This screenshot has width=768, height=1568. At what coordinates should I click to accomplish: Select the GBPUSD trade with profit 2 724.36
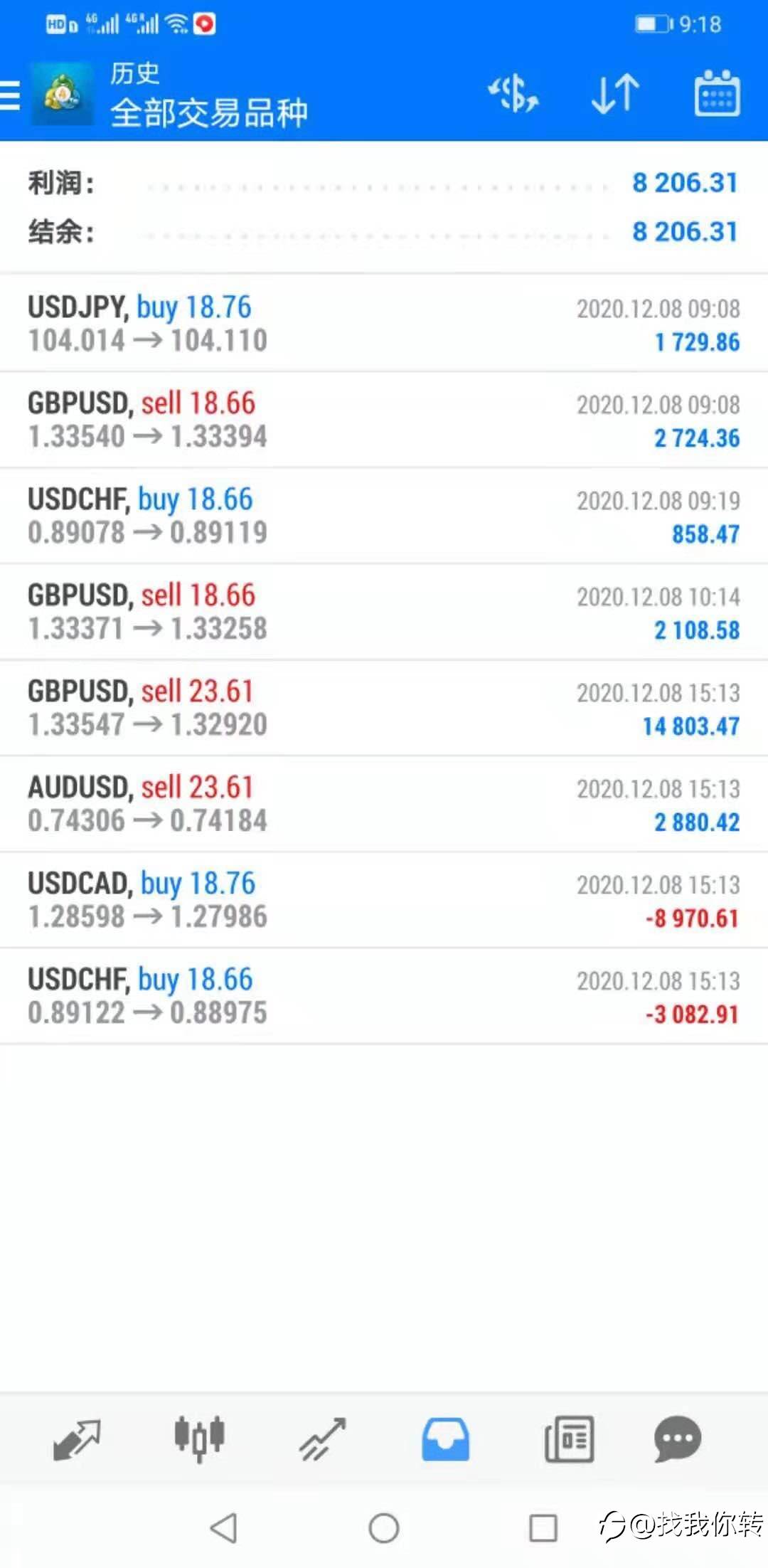point(384,420)
